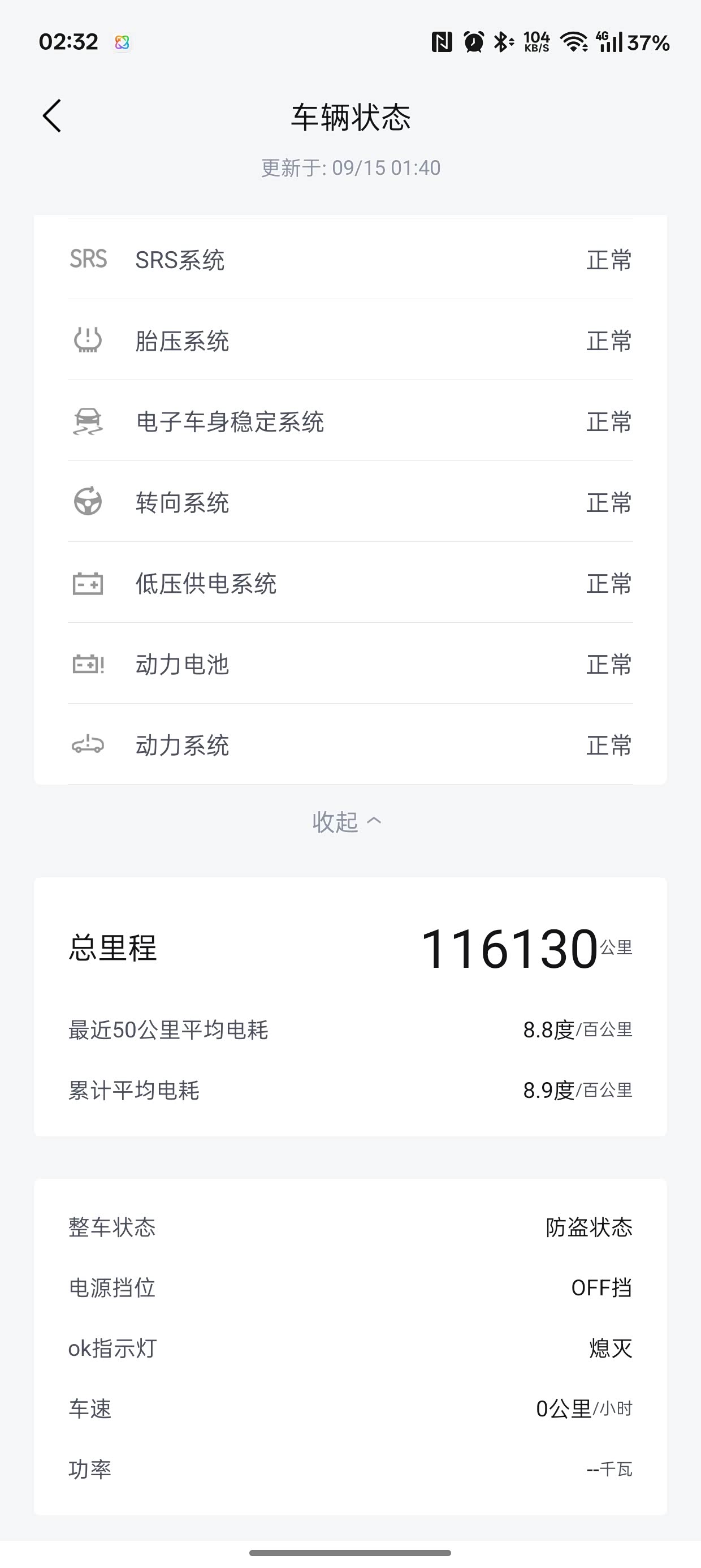Collapse the system list with 收起
The height and width of the screenshot is (1568, 701).
[x=347, y=821]
